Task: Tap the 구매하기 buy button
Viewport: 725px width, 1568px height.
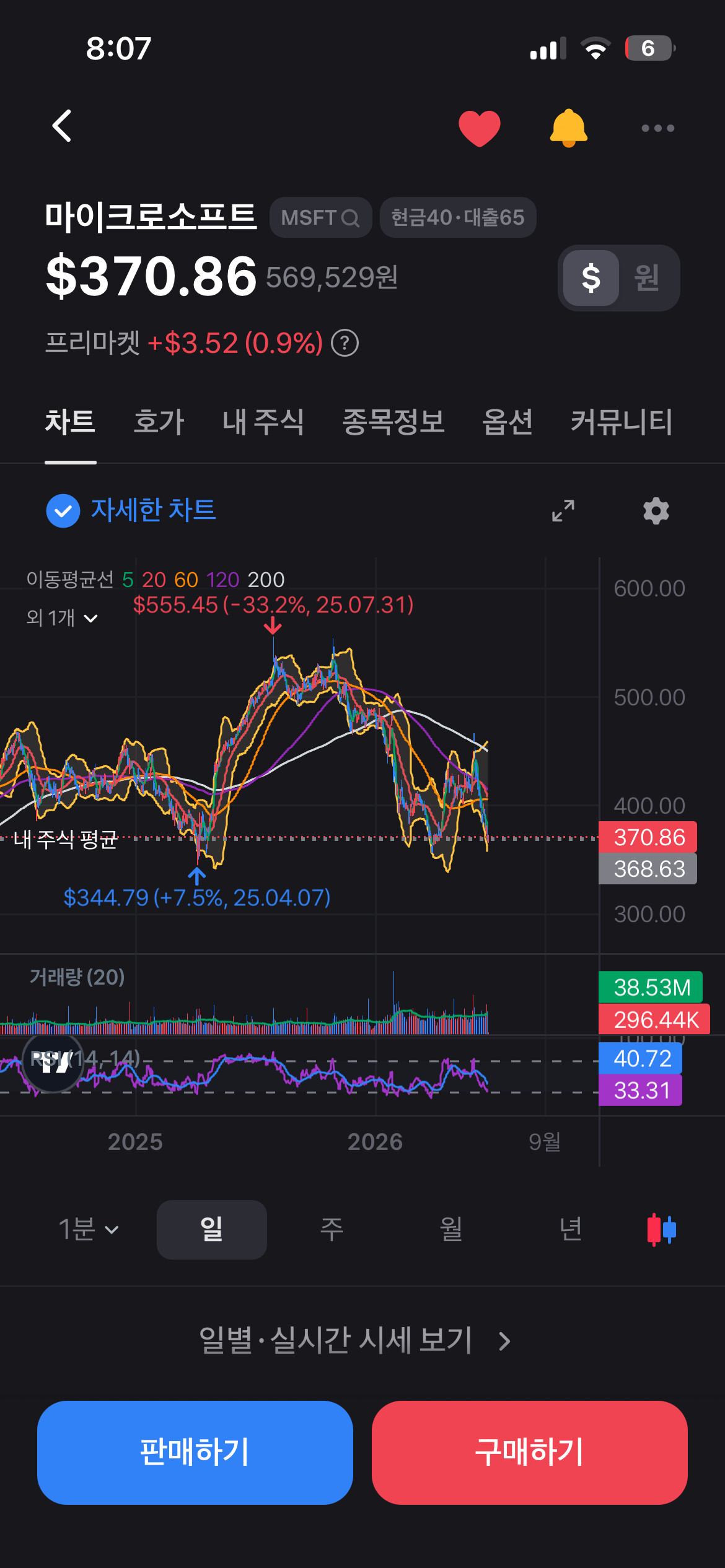Action: [x=530, y=1452]
